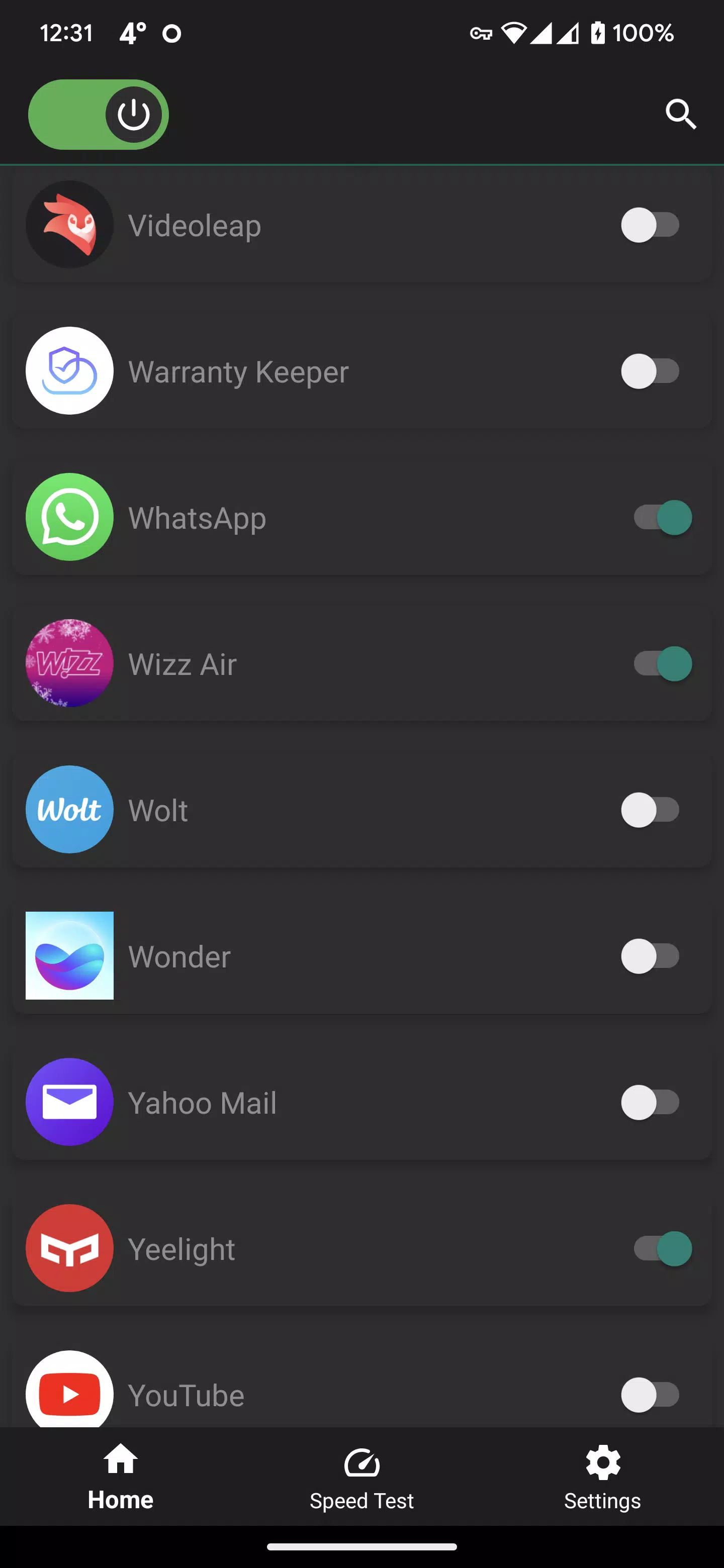The image size is (724, 1568).
Task: Open the search magnifier
Action: (x=680, y=115)
